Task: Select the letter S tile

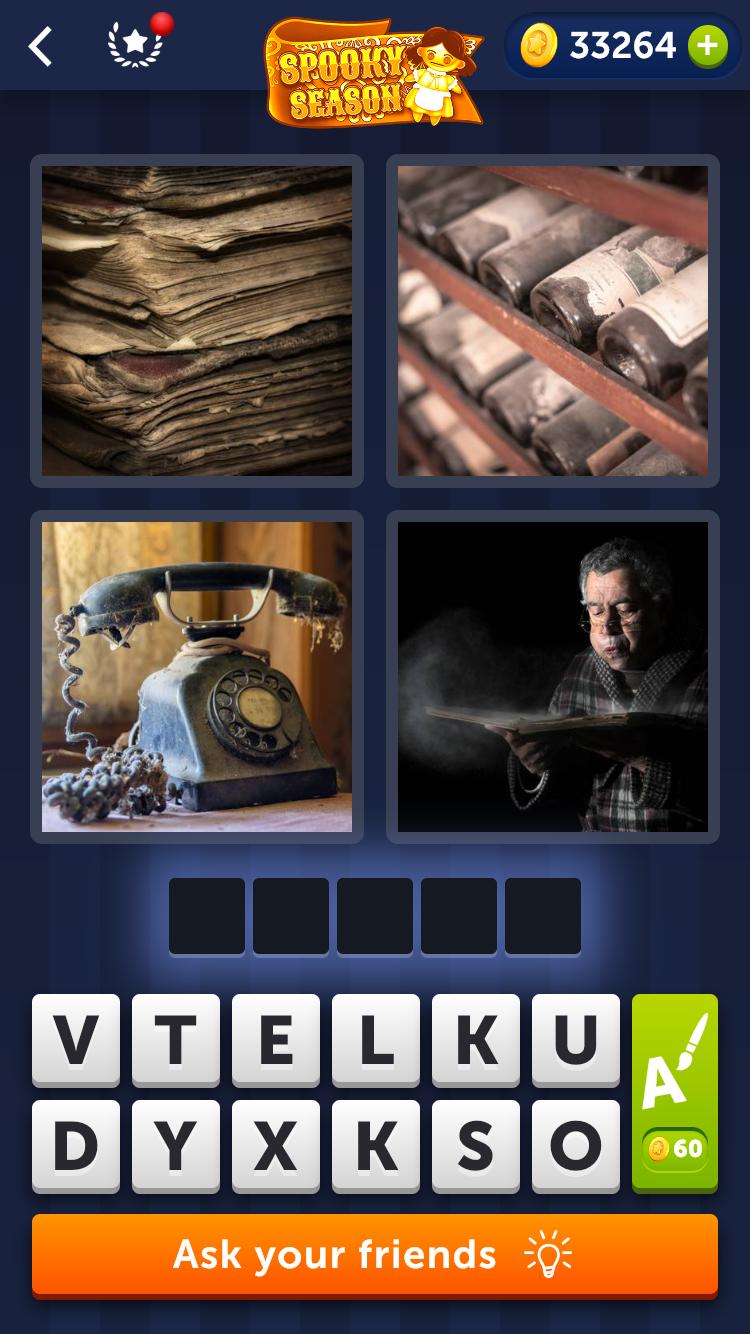Action: tap(476, 1146)
